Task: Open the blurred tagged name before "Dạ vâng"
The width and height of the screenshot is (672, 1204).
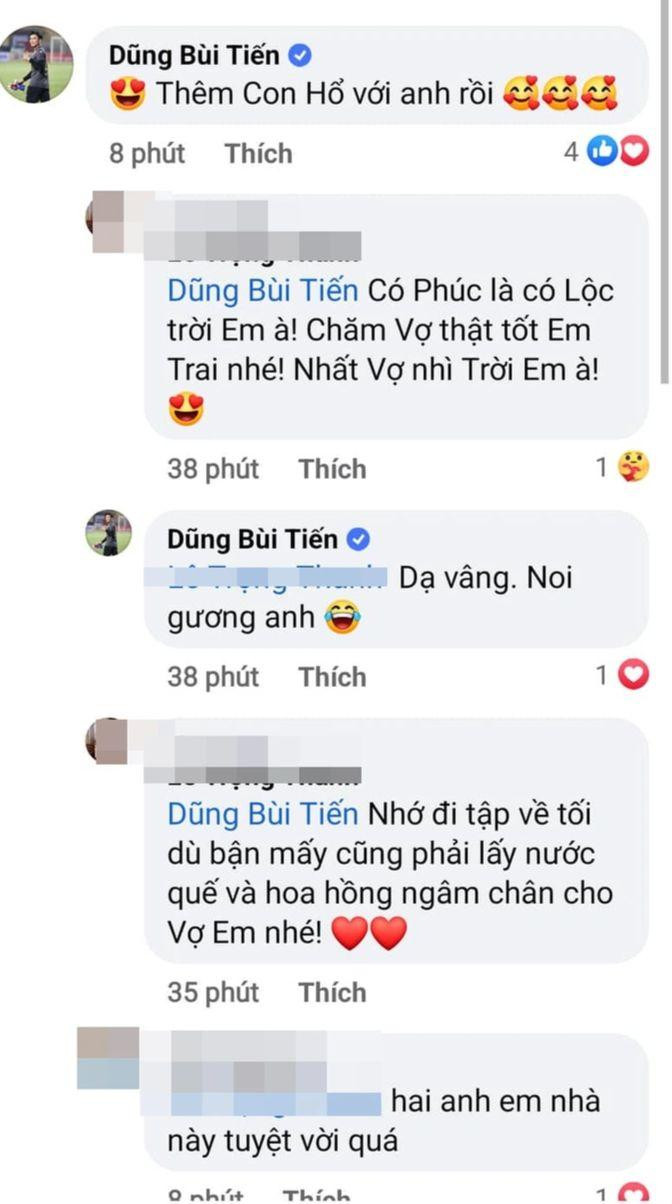Action: point(276,577)
